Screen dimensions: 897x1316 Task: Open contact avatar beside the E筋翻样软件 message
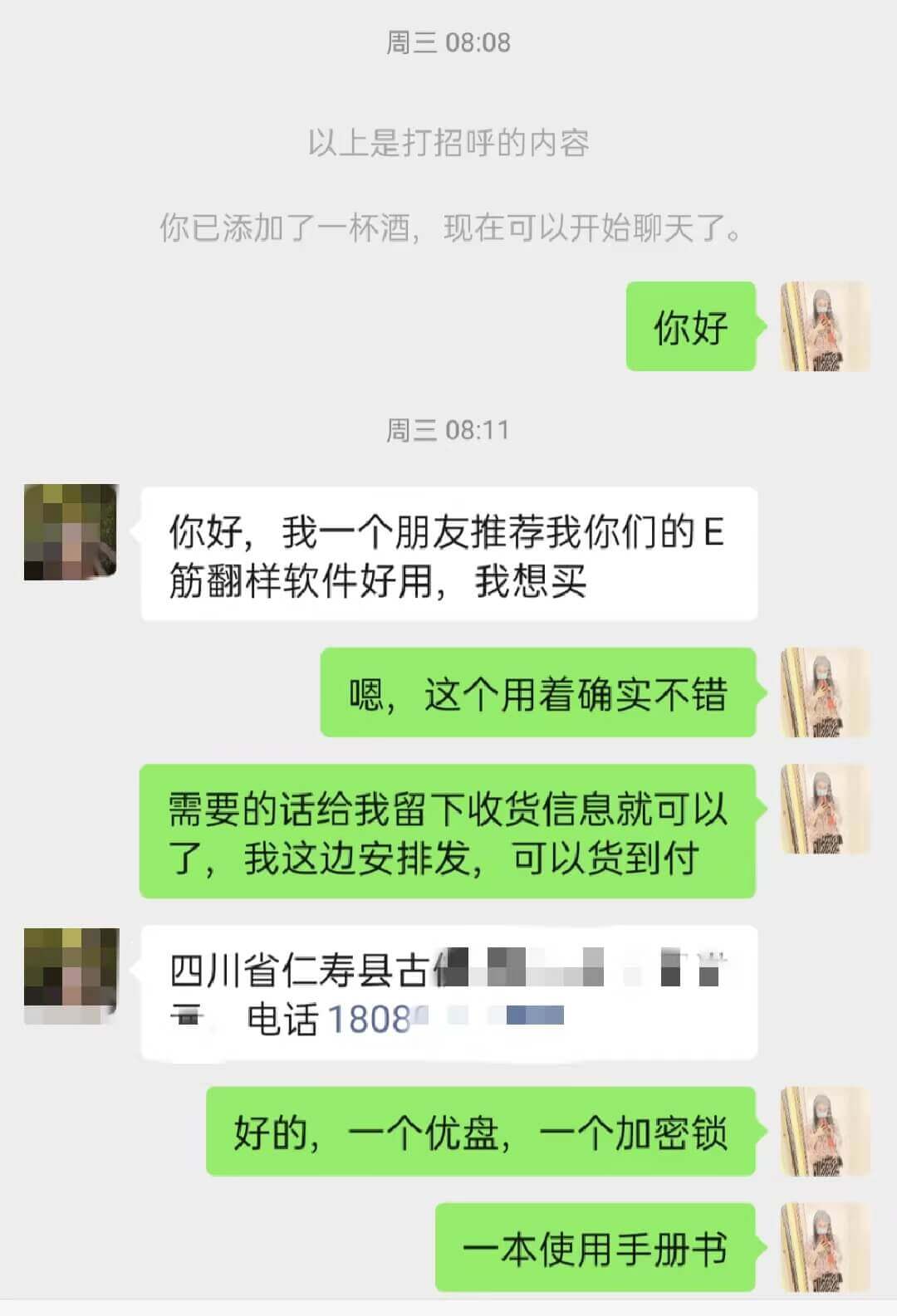[71, 532]
